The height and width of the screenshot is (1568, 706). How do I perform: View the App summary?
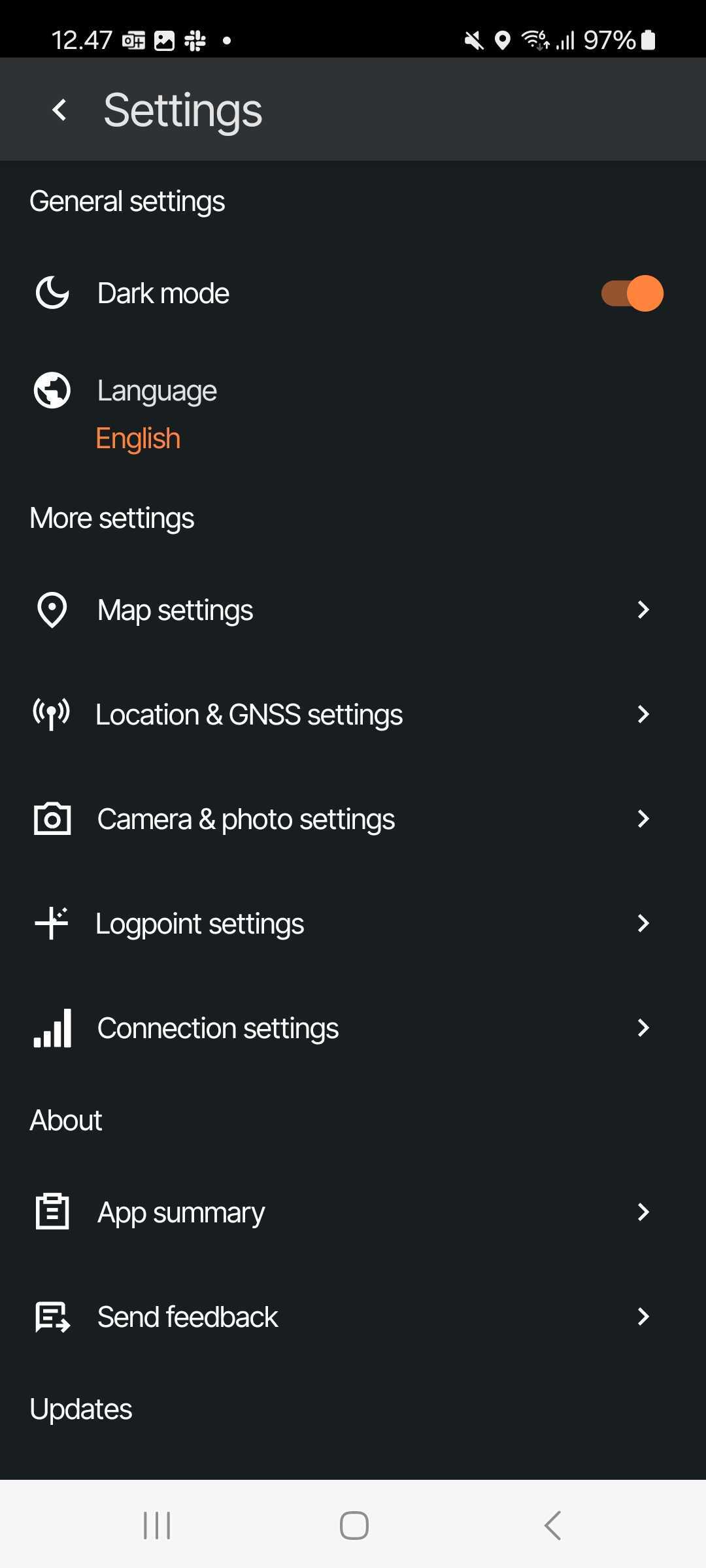[340, 1213]
